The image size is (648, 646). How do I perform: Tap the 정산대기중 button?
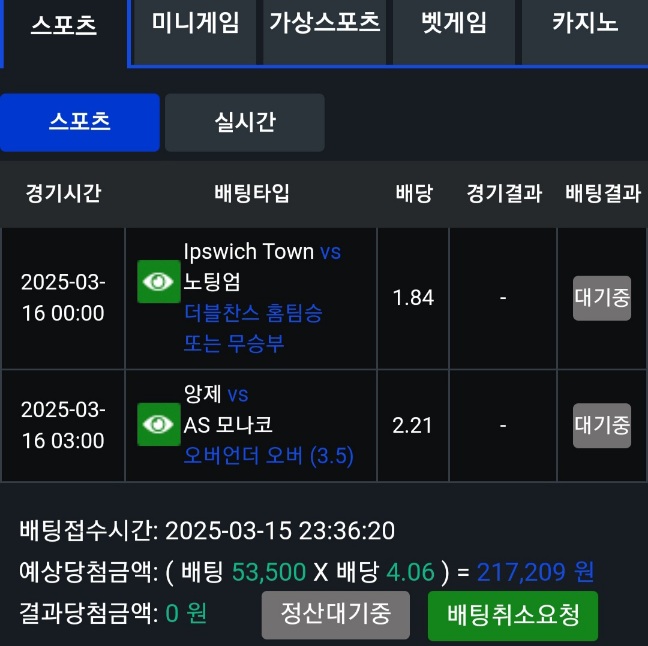335,615
